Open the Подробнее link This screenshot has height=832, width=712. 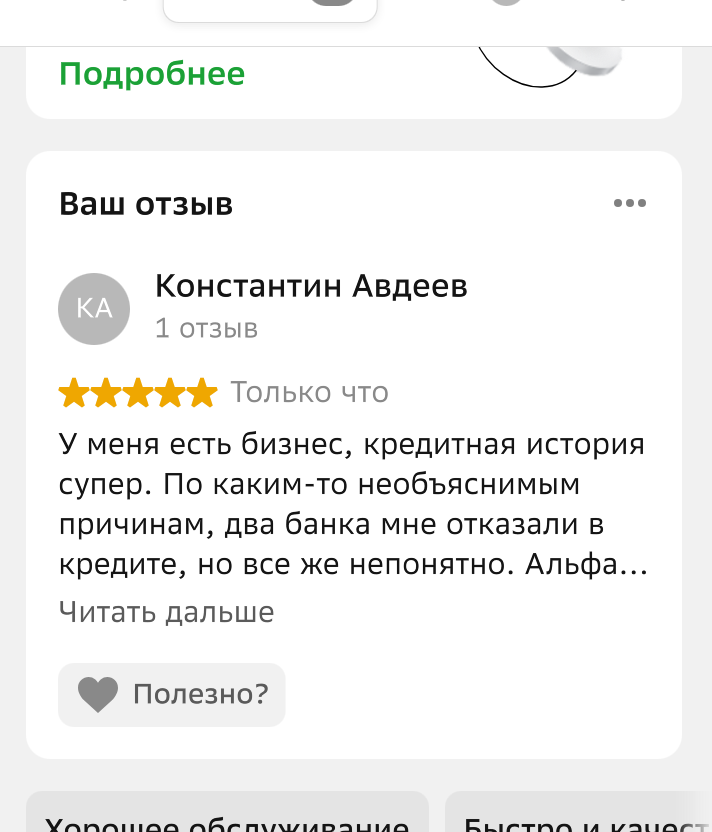(152, 74)
